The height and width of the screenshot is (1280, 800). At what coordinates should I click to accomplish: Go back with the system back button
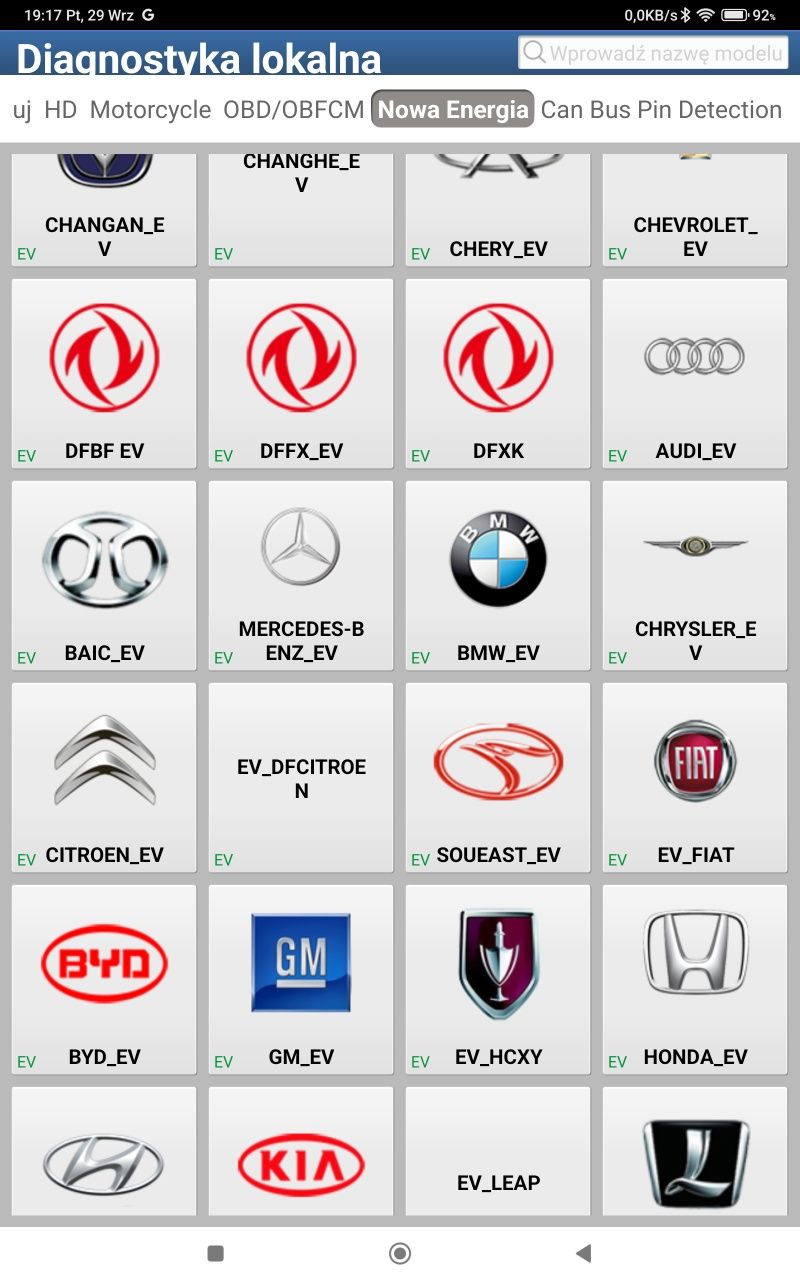point(584,1253)
